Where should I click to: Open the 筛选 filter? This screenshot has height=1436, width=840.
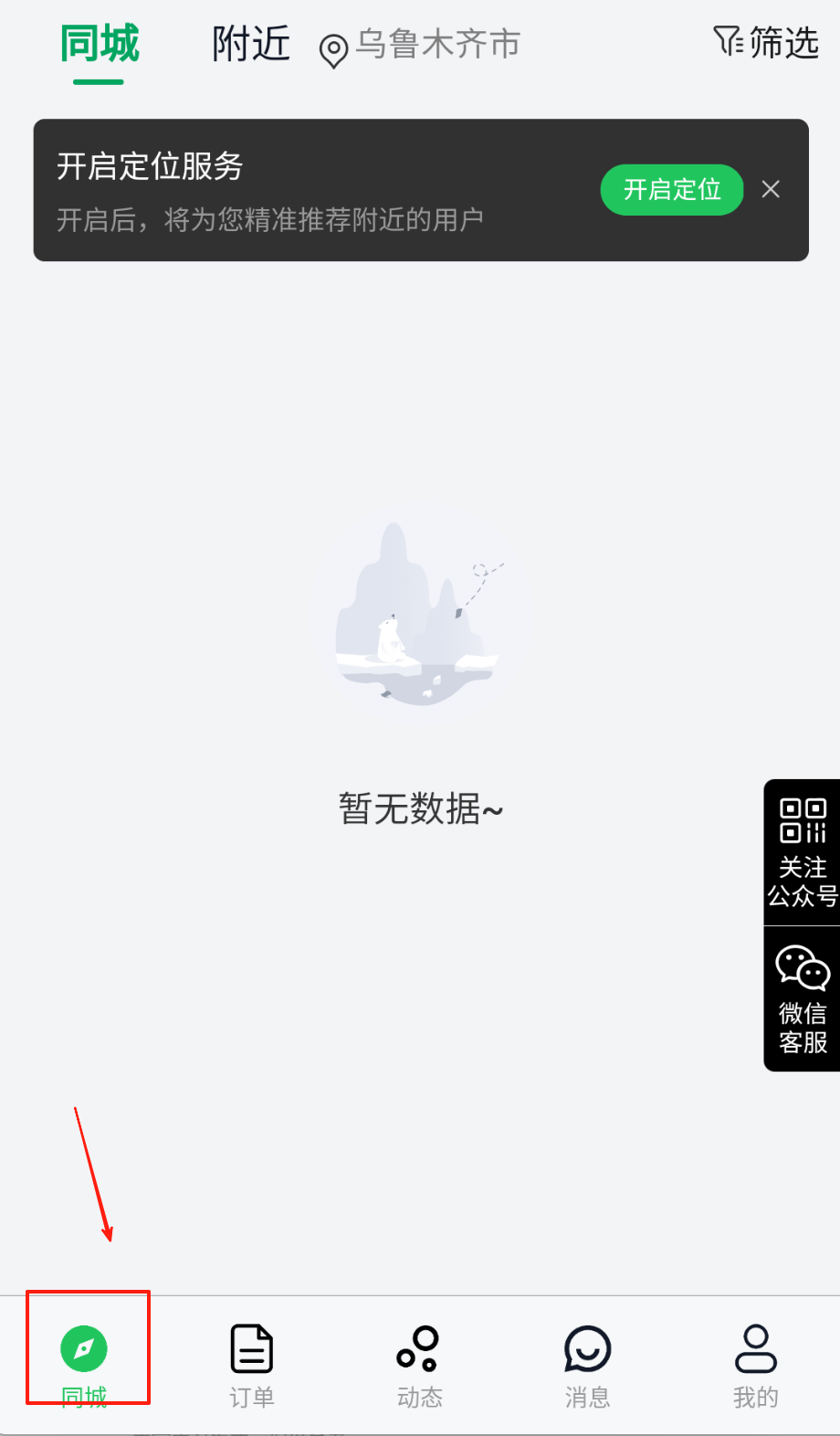pyautogui.click(x=765, y=43)
